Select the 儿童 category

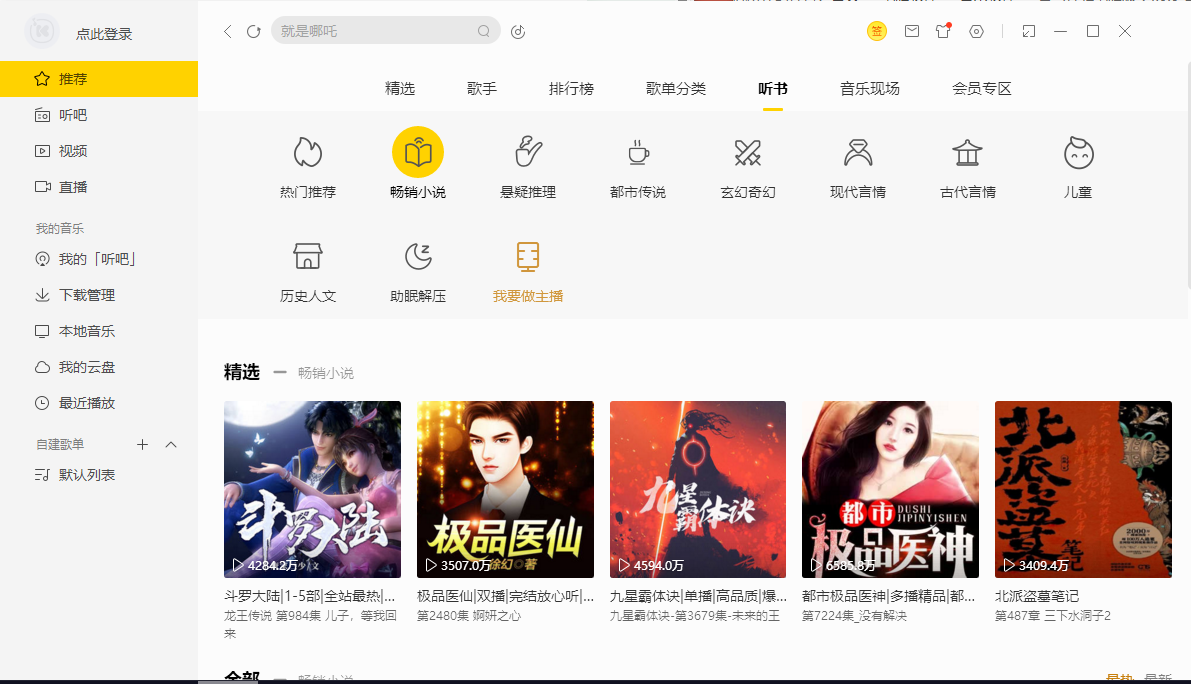click(1078, 166)
